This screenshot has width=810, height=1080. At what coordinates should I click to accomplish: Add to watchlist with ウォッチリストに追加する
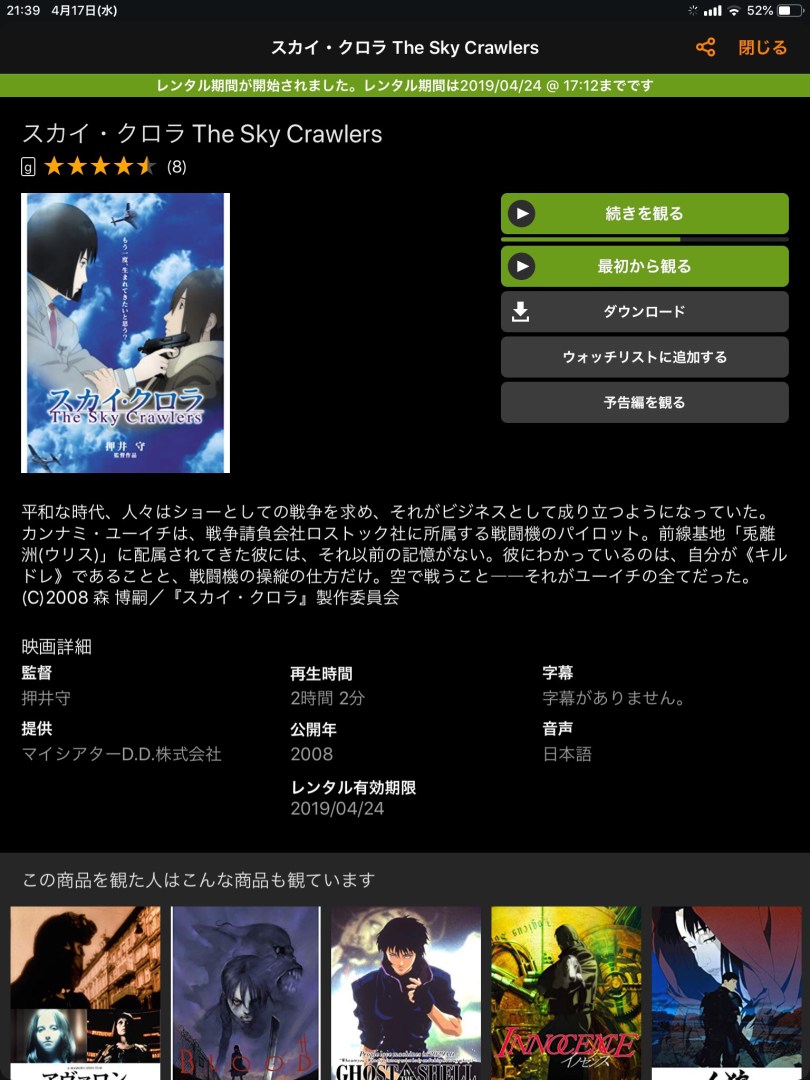[x=644, y=357]
